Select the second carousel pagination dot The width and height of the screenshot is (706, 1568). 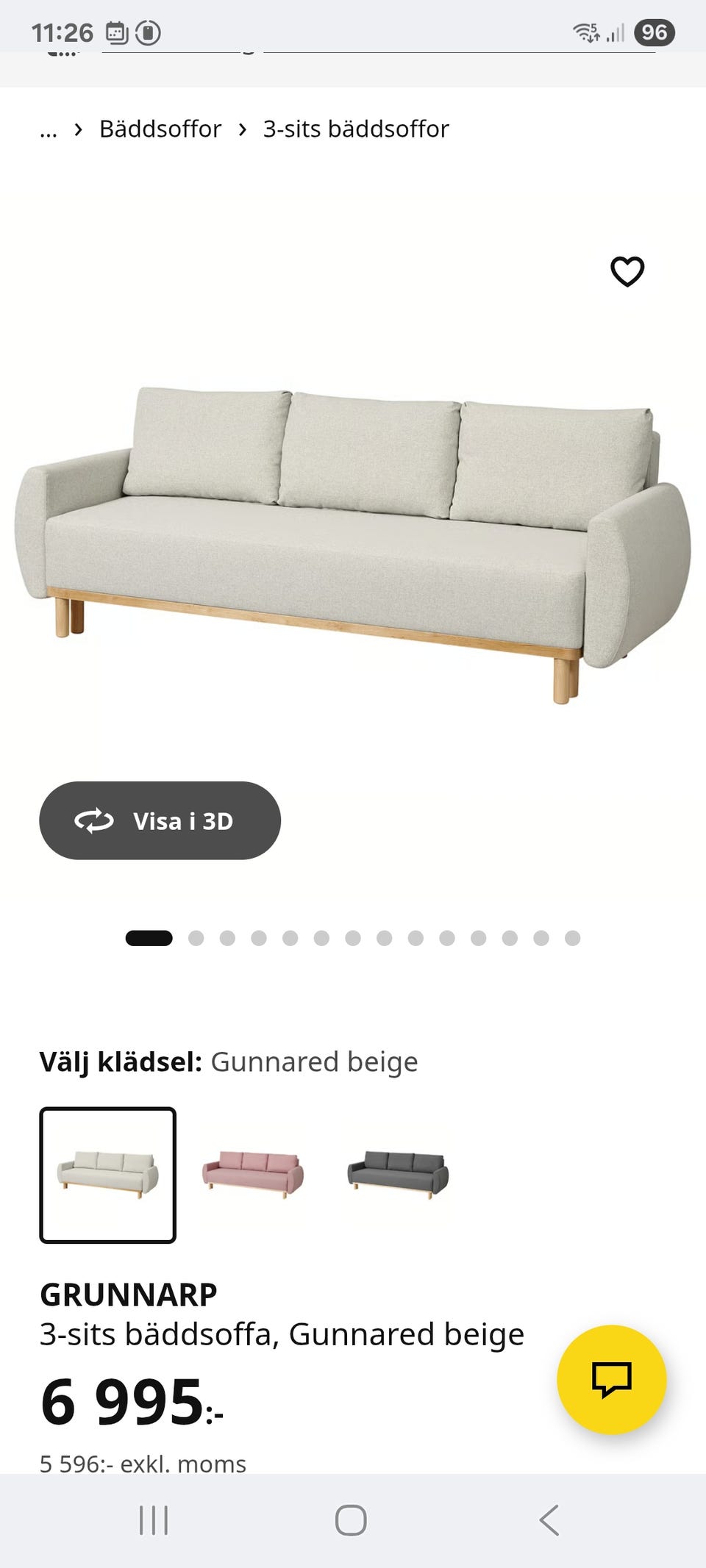click(x=197, y=939)
